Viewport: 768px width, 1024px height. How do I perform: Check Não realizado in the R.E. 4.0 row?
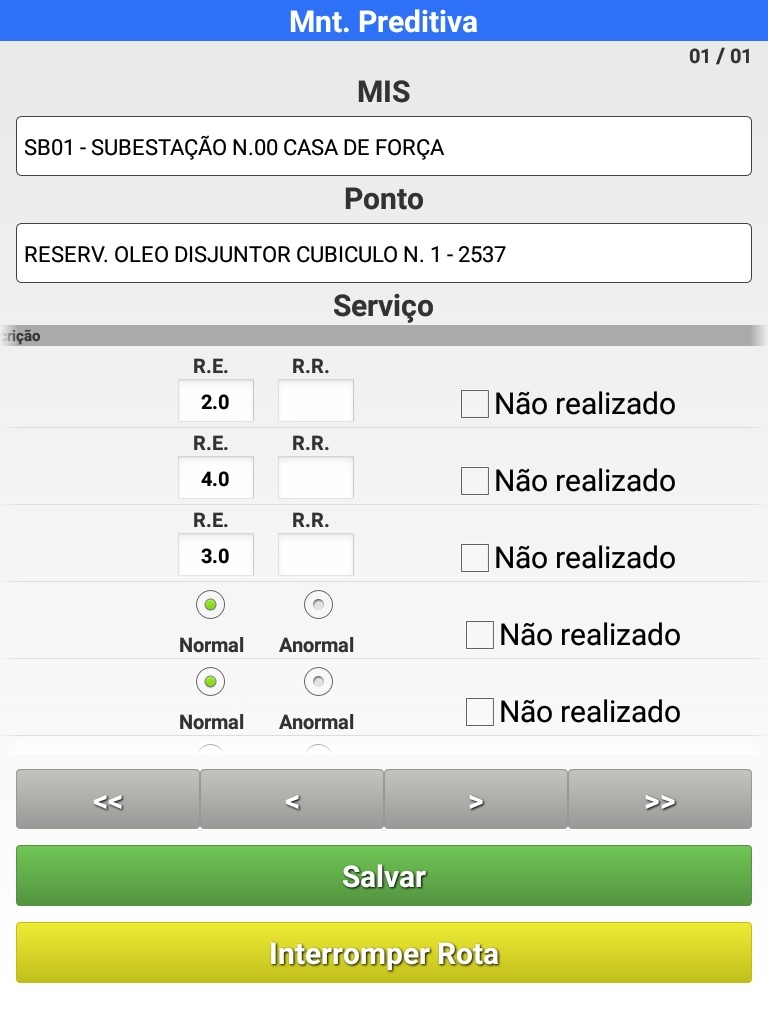coord(475,481)
